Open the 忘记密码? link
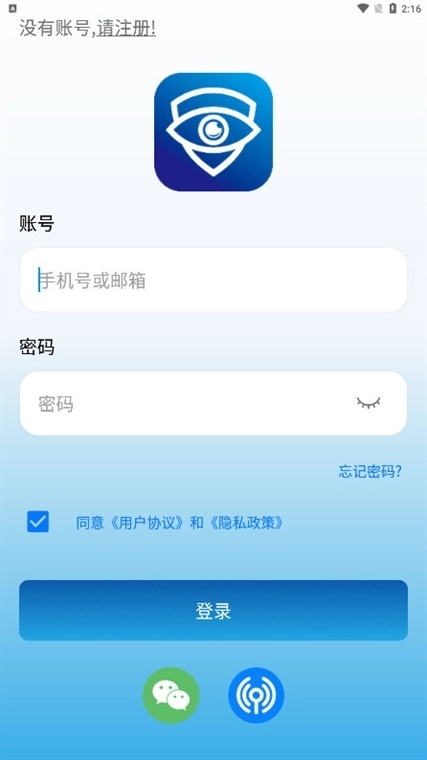This screenshot has width=427, height=760. point(370,471)
